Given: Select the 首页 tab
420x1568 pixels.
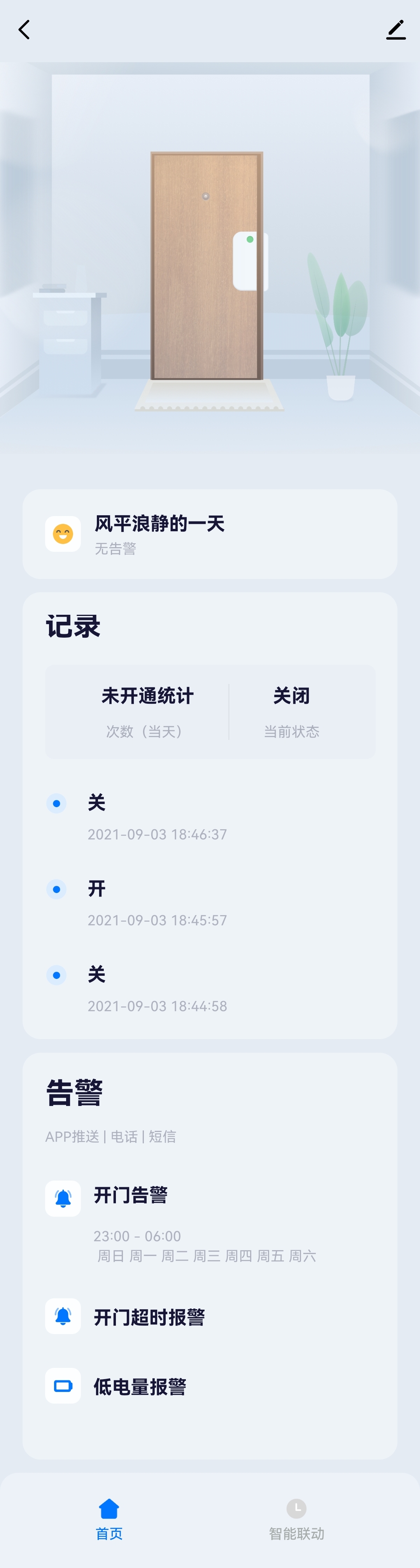Looking at the screenshot, I should [x=109, y=1520].
